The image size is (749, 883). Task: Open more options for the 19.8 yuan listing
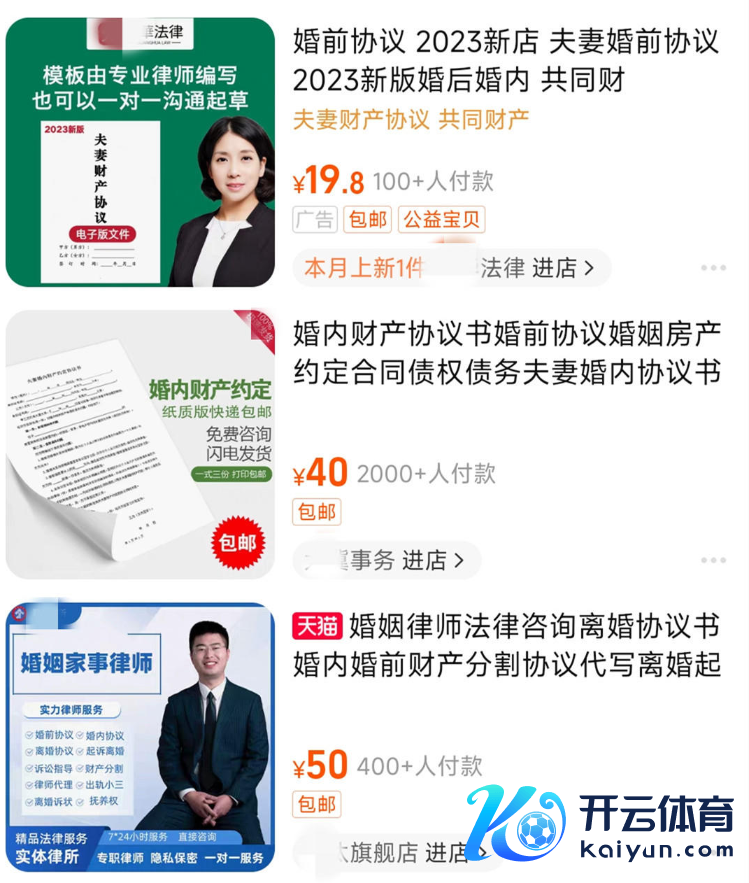[713, 268]
